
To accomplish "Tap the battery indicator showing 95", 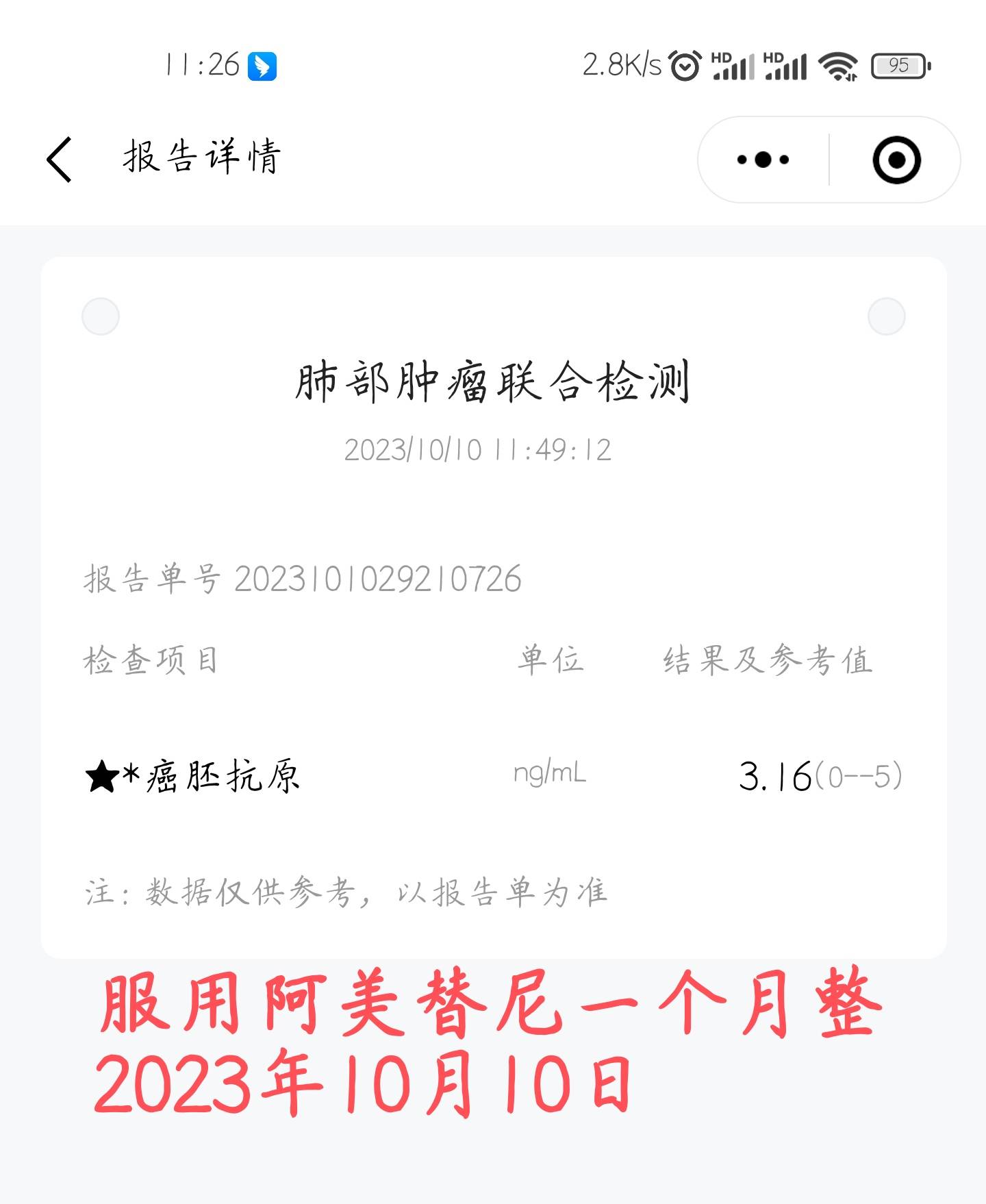I will [899, 66].
